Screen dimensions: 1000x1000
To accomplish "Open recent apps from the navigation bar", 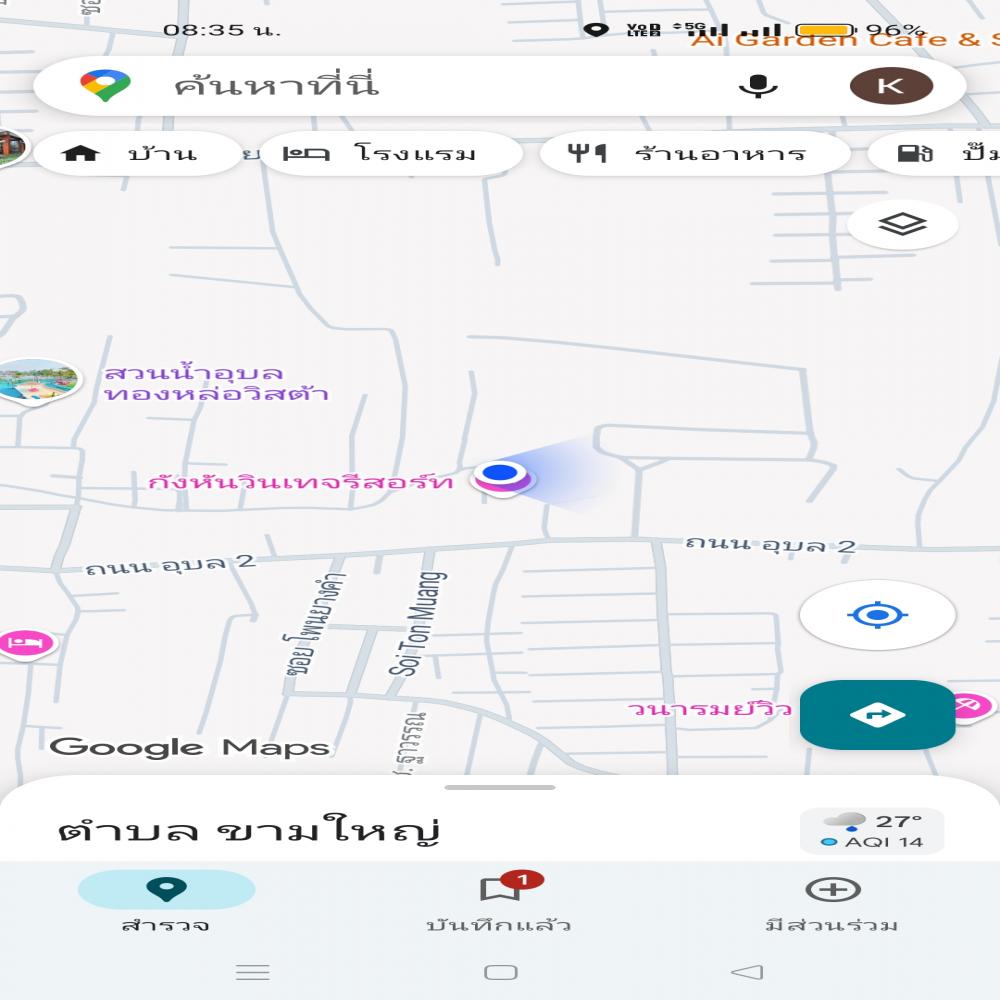I will coord(252,972).
